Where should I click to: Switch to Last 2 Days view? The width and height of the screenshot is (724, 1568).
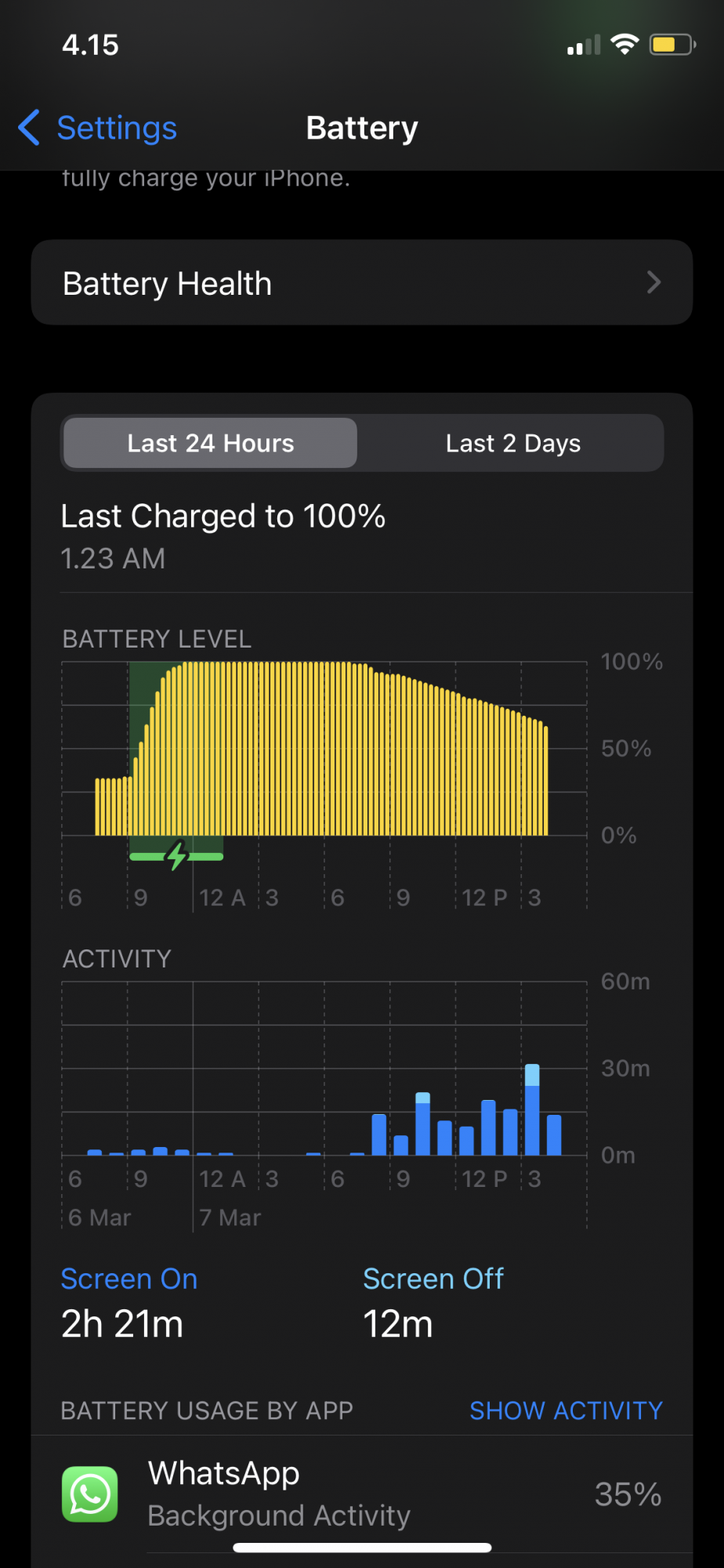[x=512, y=444]
